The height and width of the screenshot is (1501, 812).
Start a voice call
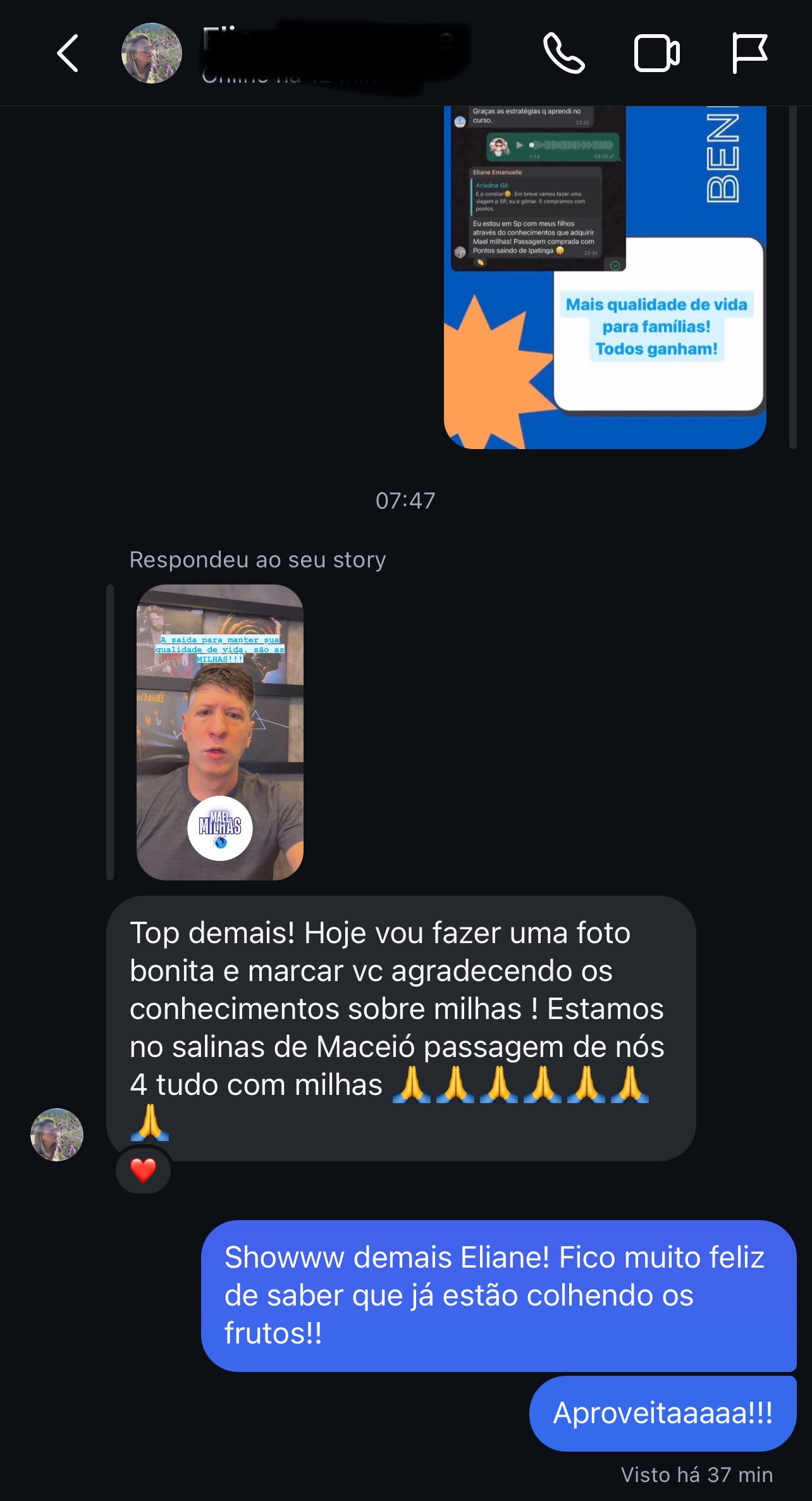click(563, 53)
